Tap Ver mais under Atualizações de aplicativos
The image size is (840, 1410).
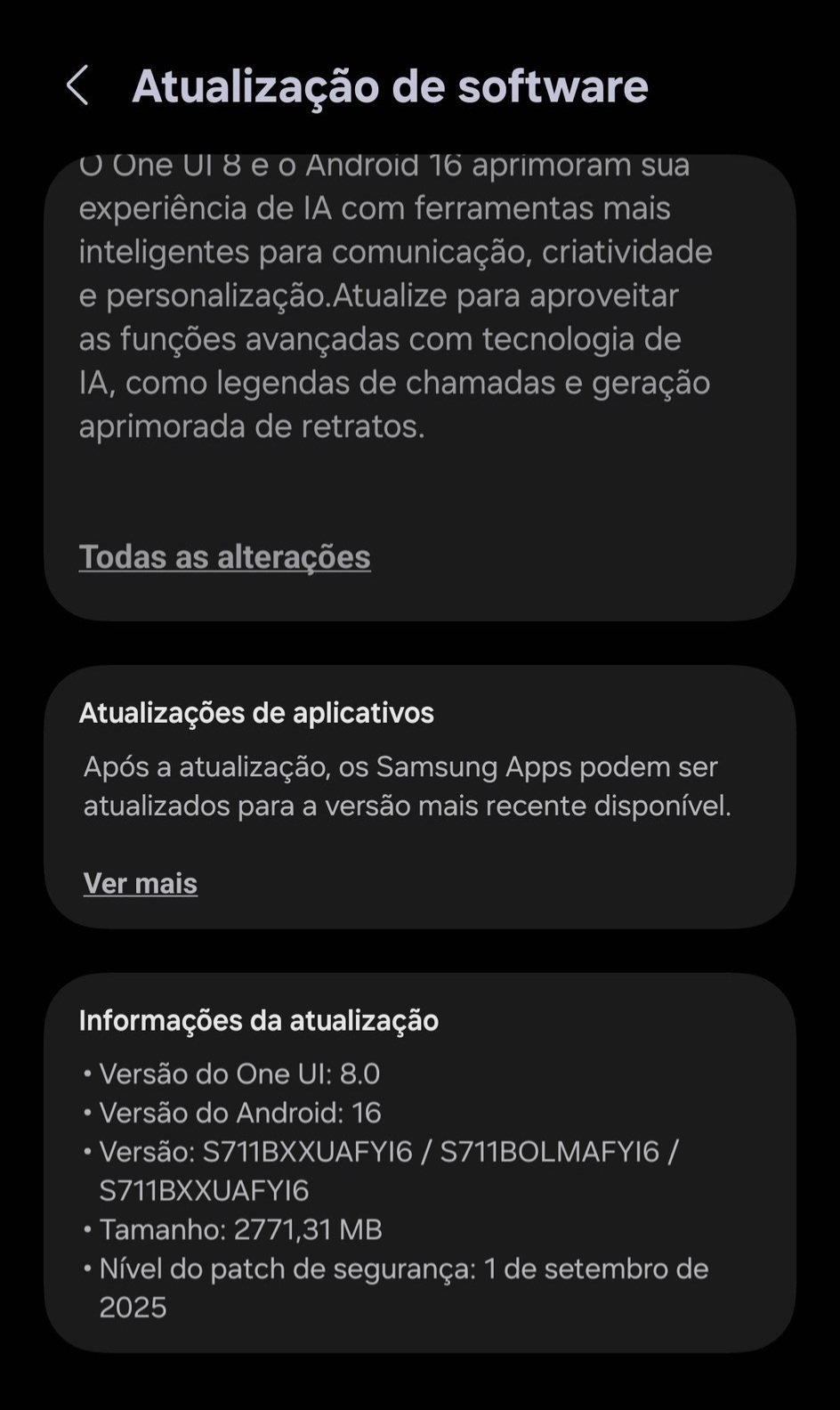coord(141,883)
